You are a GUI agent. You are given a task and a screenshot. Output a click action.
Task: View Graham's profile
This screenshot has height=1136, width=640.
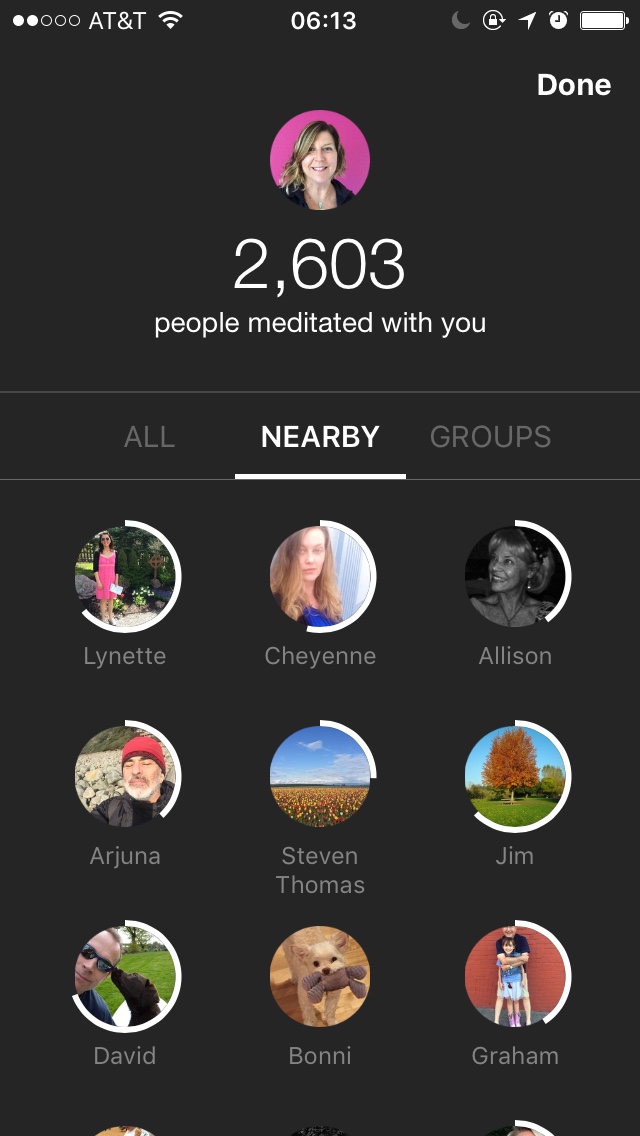coord(515,976)
